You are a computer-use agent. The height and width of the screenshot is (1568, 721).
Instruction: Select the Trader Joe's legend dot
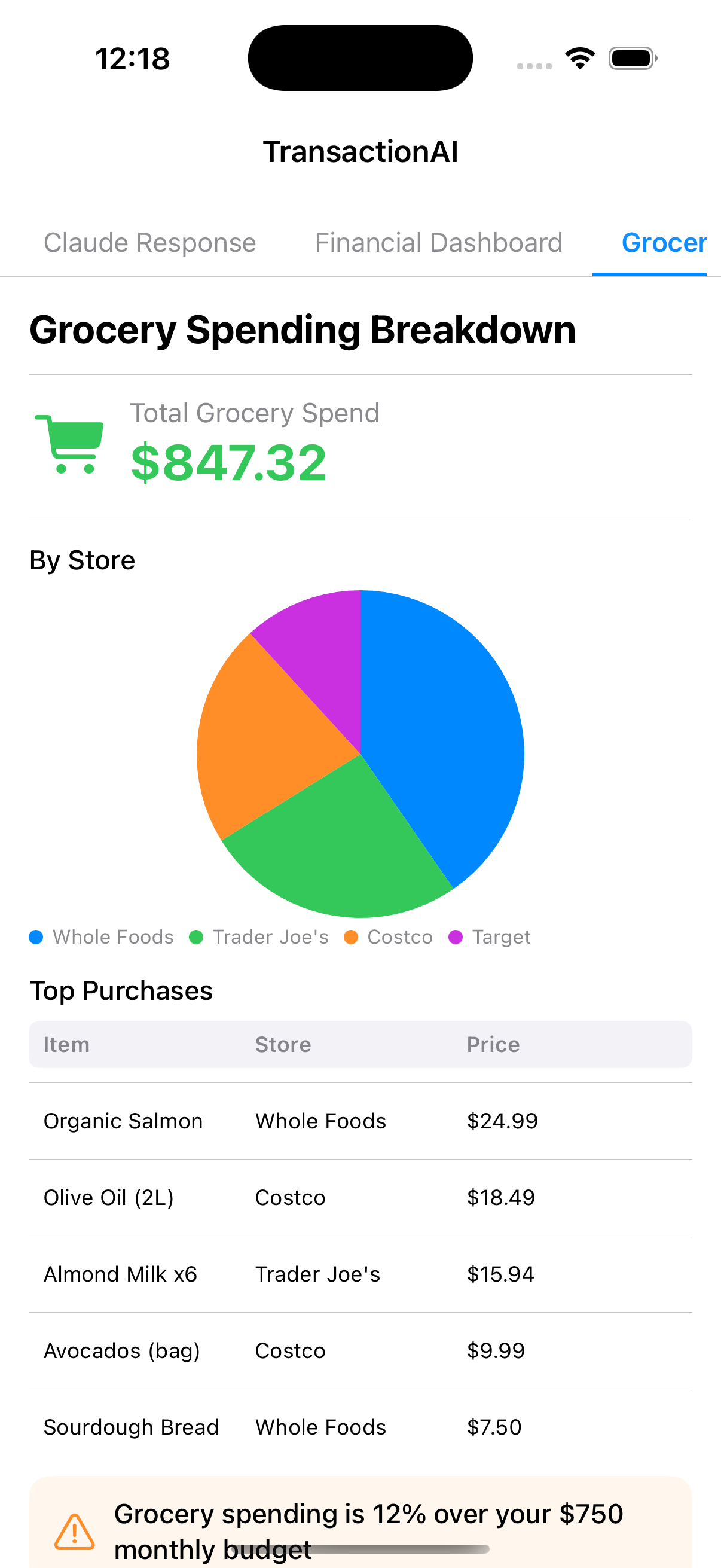pyautogui.click(x=196, y=936)
